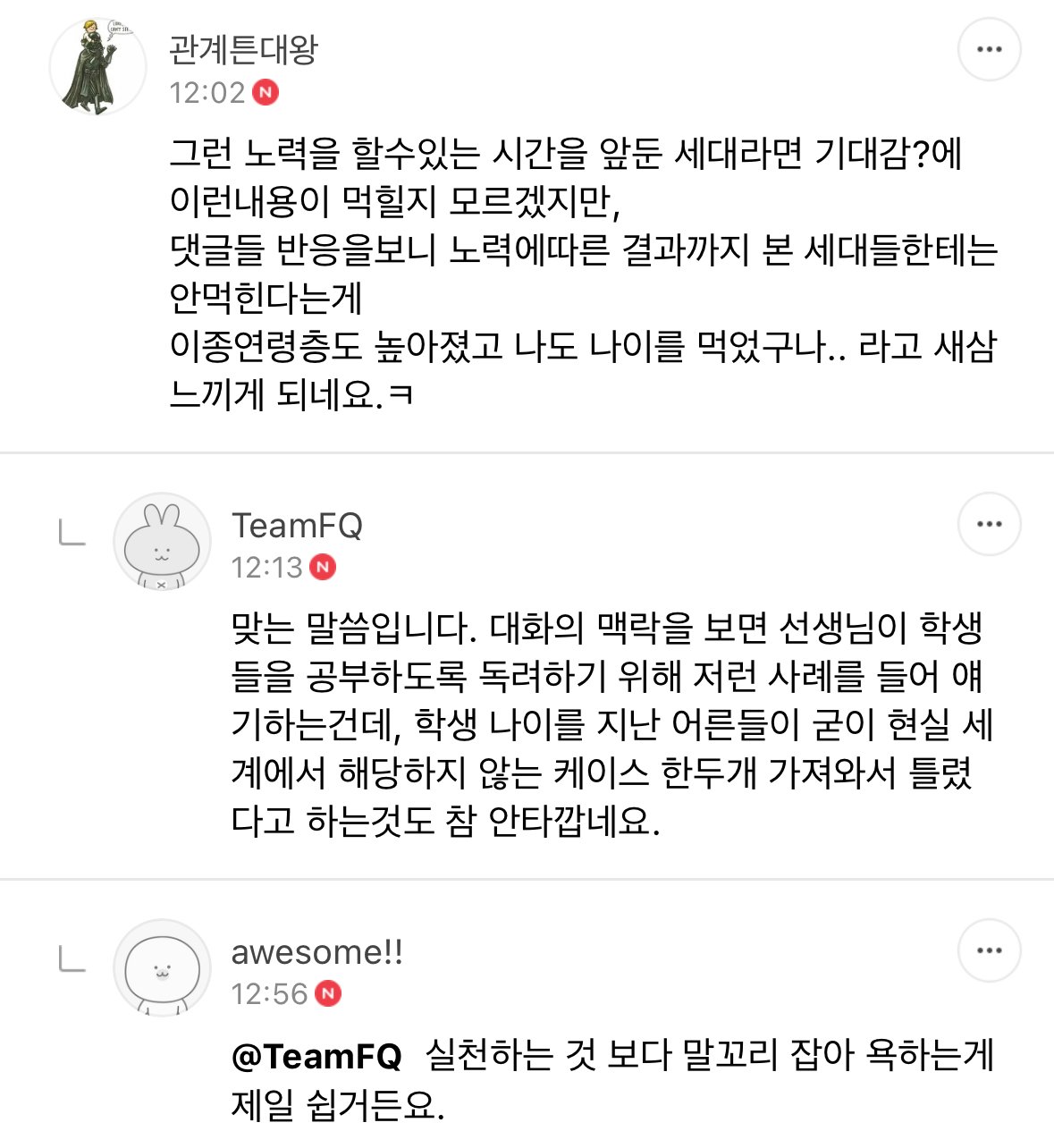Screen dimensions: 1054x1148
Task: Open awesome!!'s profile avatar
Action: tap(162, 968)
